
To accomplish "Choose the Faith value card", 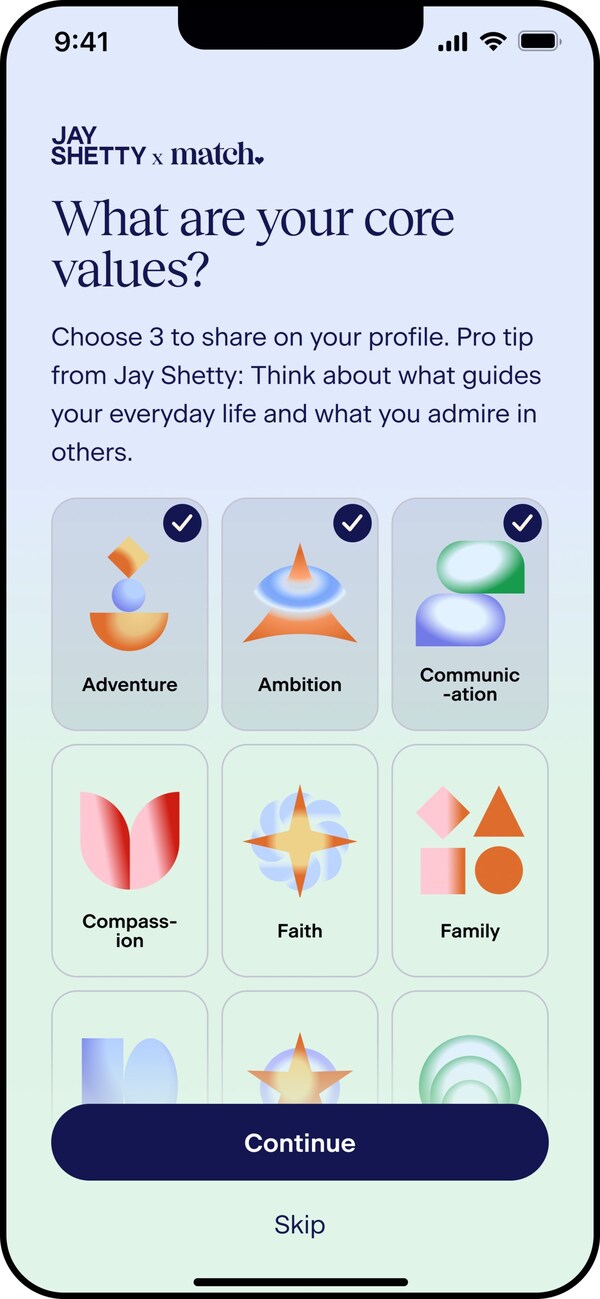I will click(300, 860).
